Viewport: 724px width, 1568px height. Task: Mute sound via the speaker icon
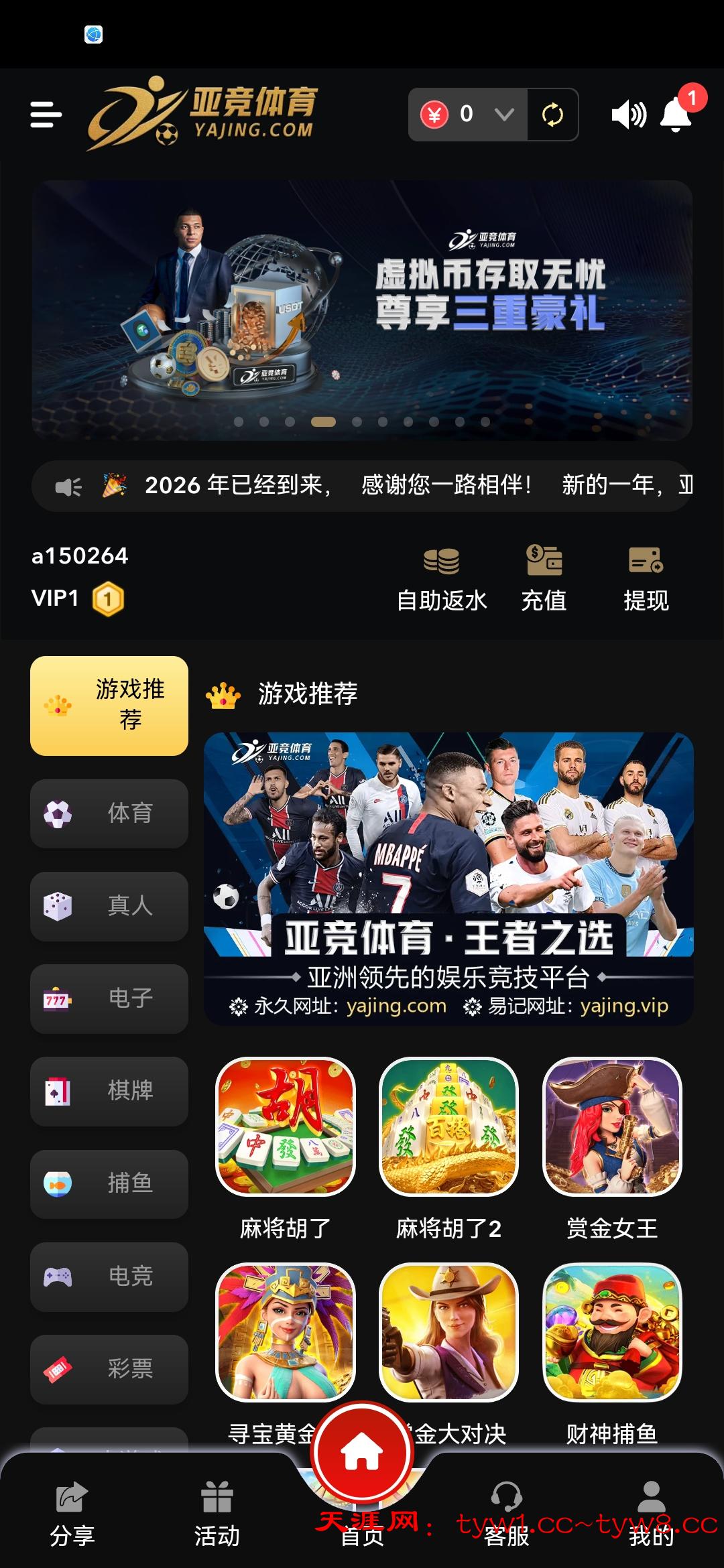(x=629, y=115)
